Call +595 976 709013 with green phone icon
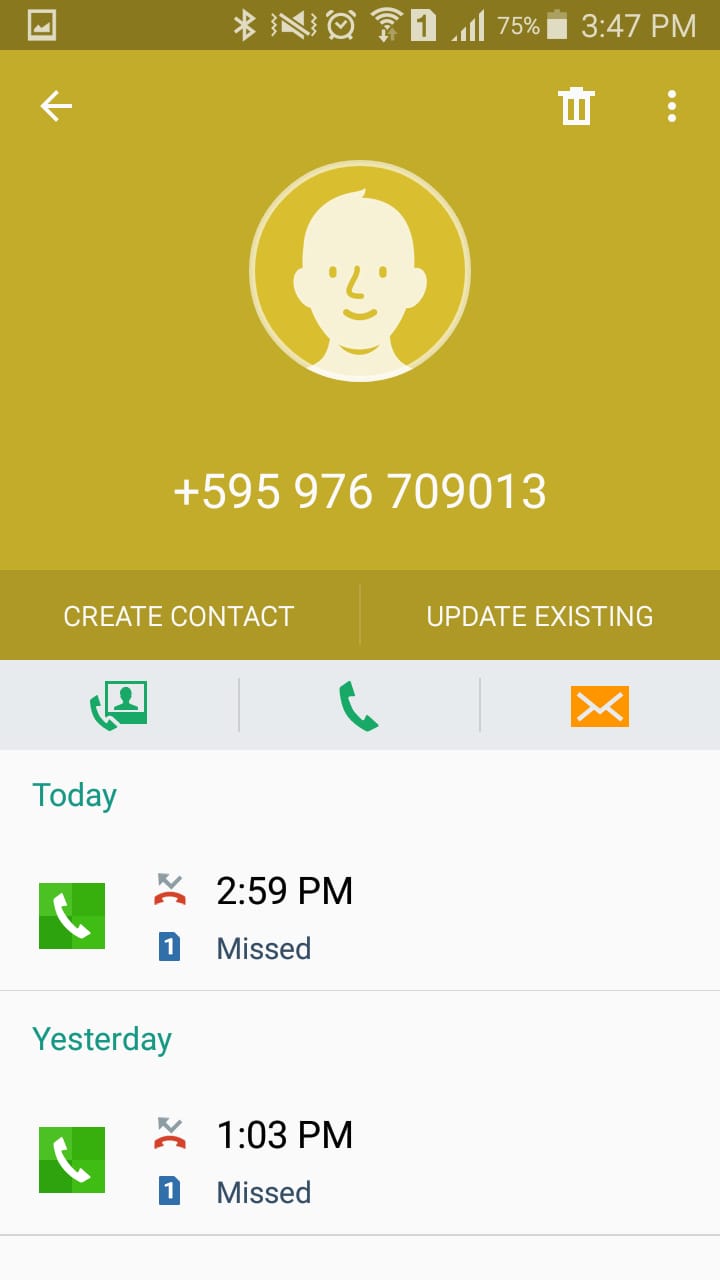The image size is (720, 1280). [358, 705]
